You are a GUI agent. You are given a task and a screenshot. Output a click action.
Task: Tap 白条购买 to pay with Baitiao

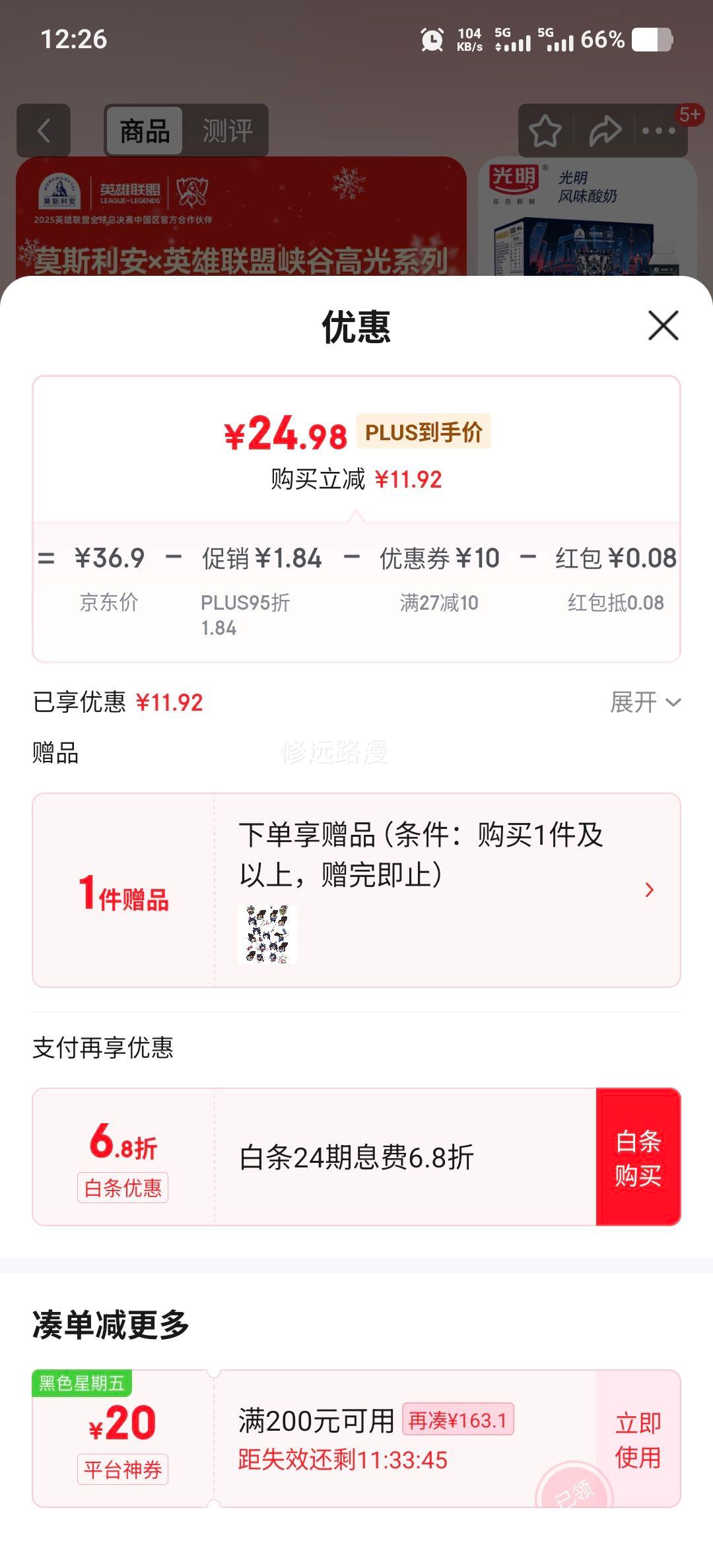[638, 1158]
